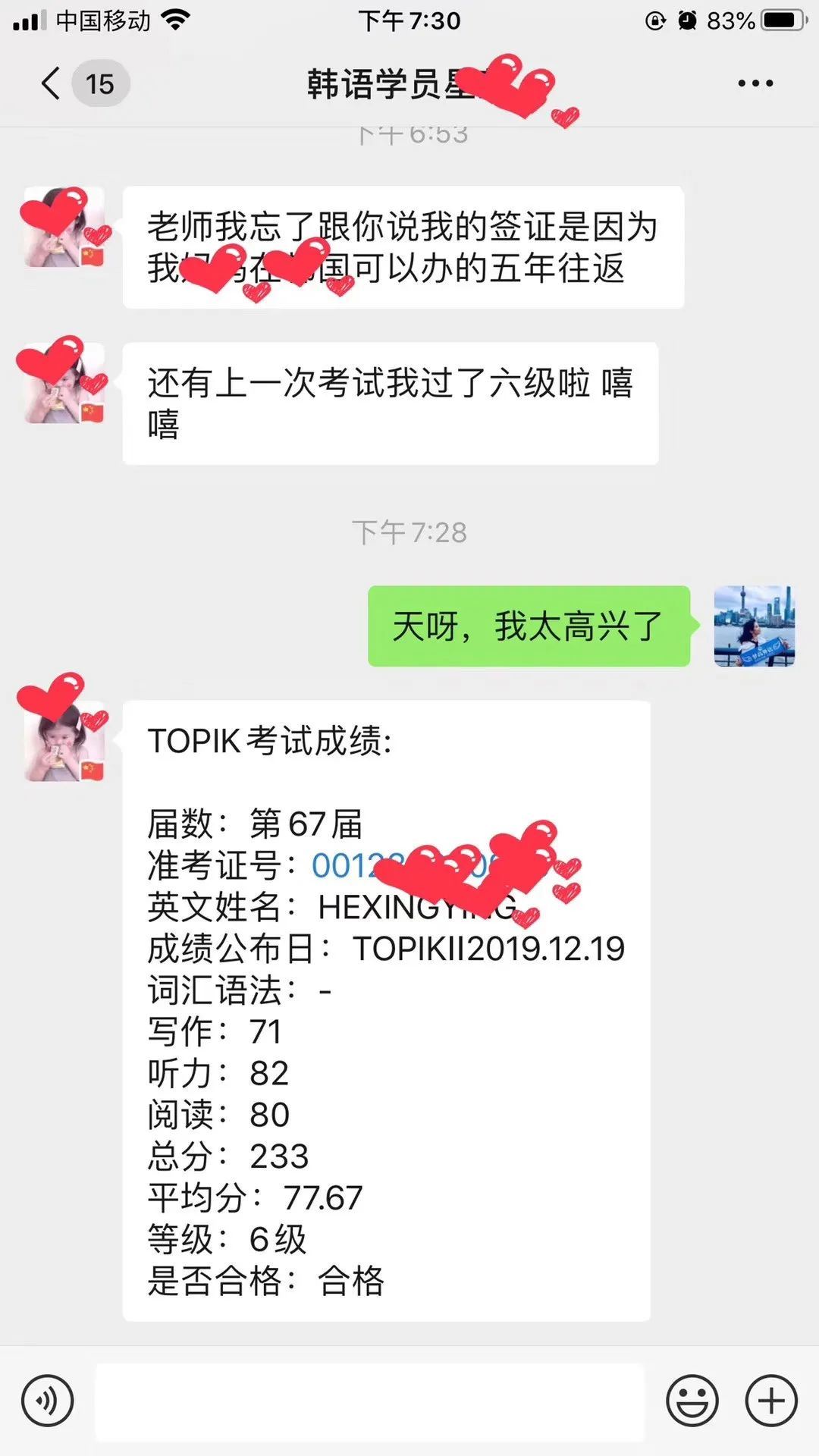Image resolution: width=819 pixels, height=1456 pixels.
Task: Go back to the chat list
Action: pyautogui.click(x=52, y=83)
